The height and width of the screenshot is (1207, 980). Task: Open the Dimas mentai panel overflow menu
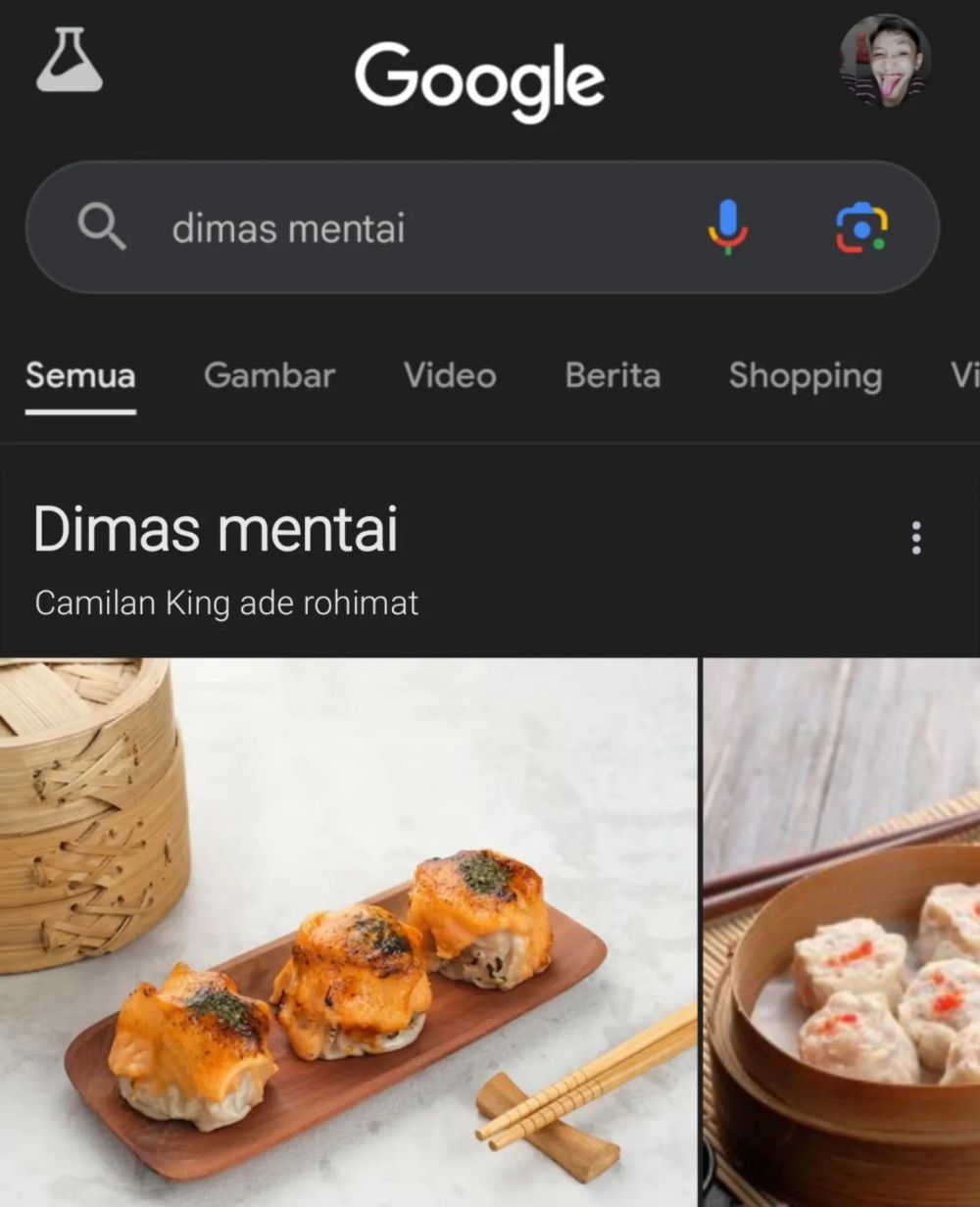916,538
